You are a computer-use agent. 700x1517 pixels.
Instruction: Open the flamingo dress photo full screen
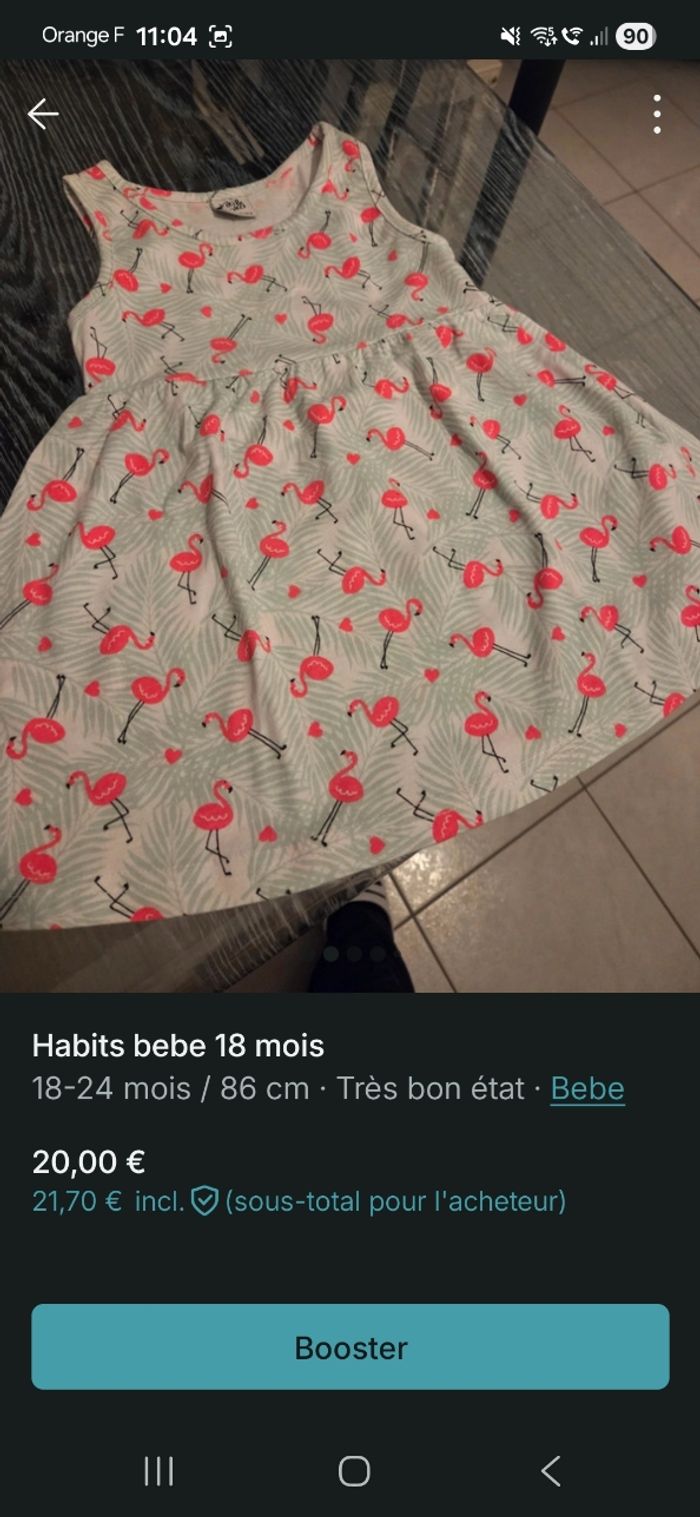click(350, 520)
